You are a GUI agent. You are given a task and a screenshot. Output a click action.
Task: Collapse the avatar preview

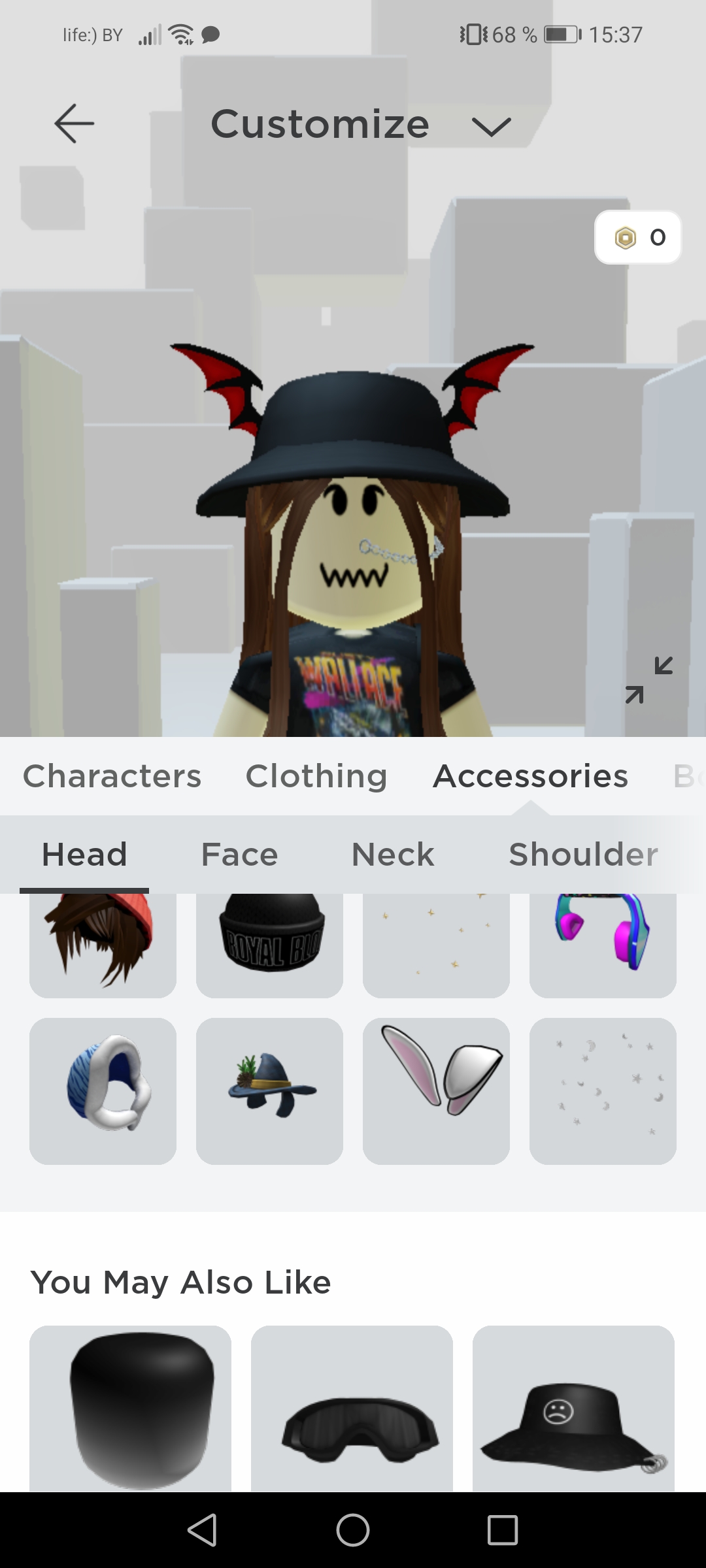tap(648, 680)
